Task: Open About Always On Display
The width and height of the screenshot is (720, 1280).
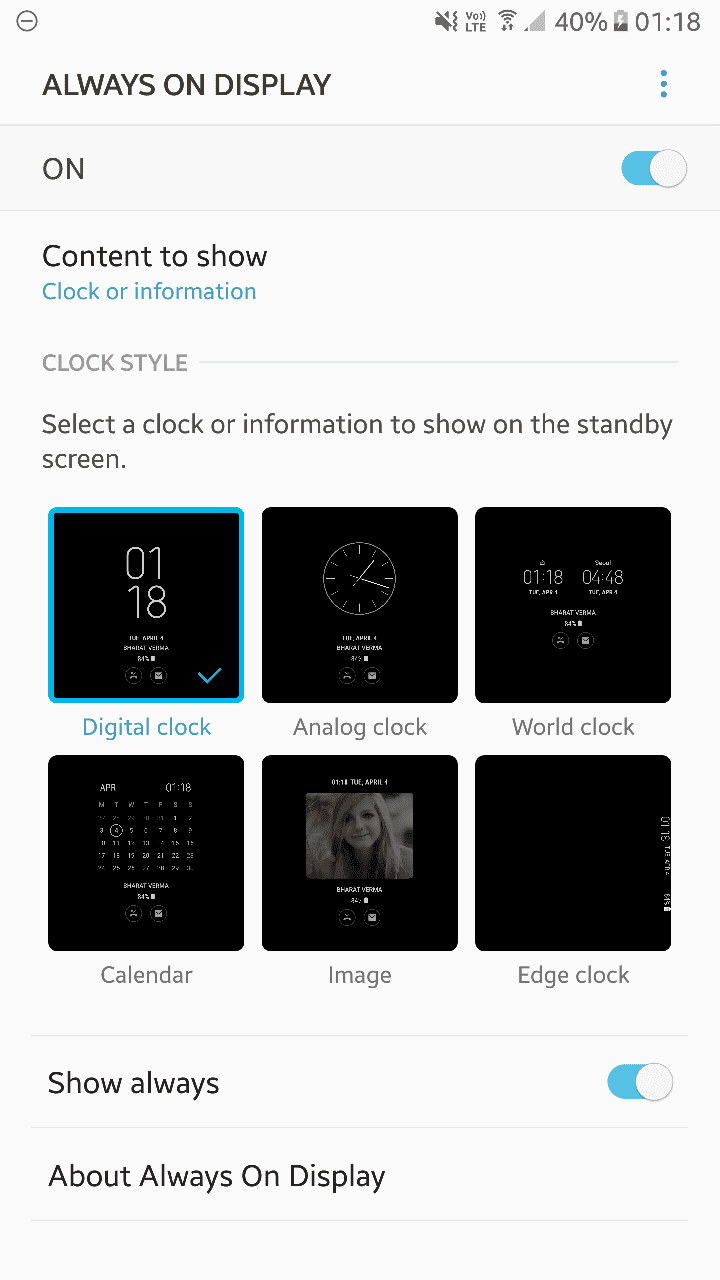Action: tap(217, 1176)
